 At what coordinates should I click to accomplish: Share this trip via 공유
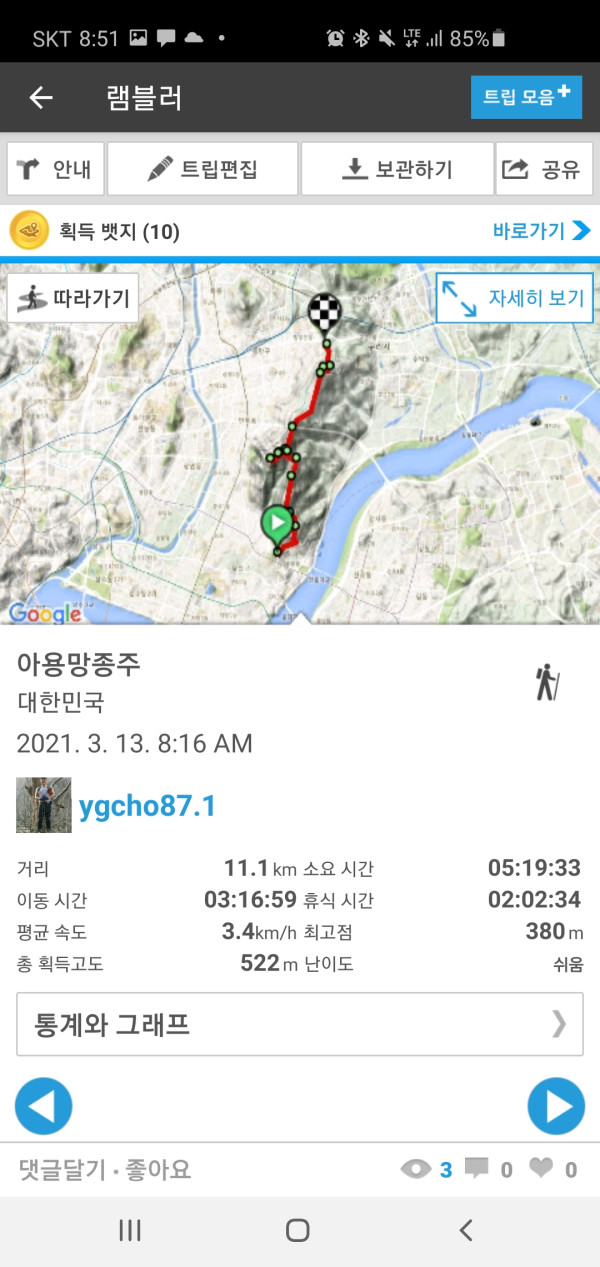tap(543, 169)
